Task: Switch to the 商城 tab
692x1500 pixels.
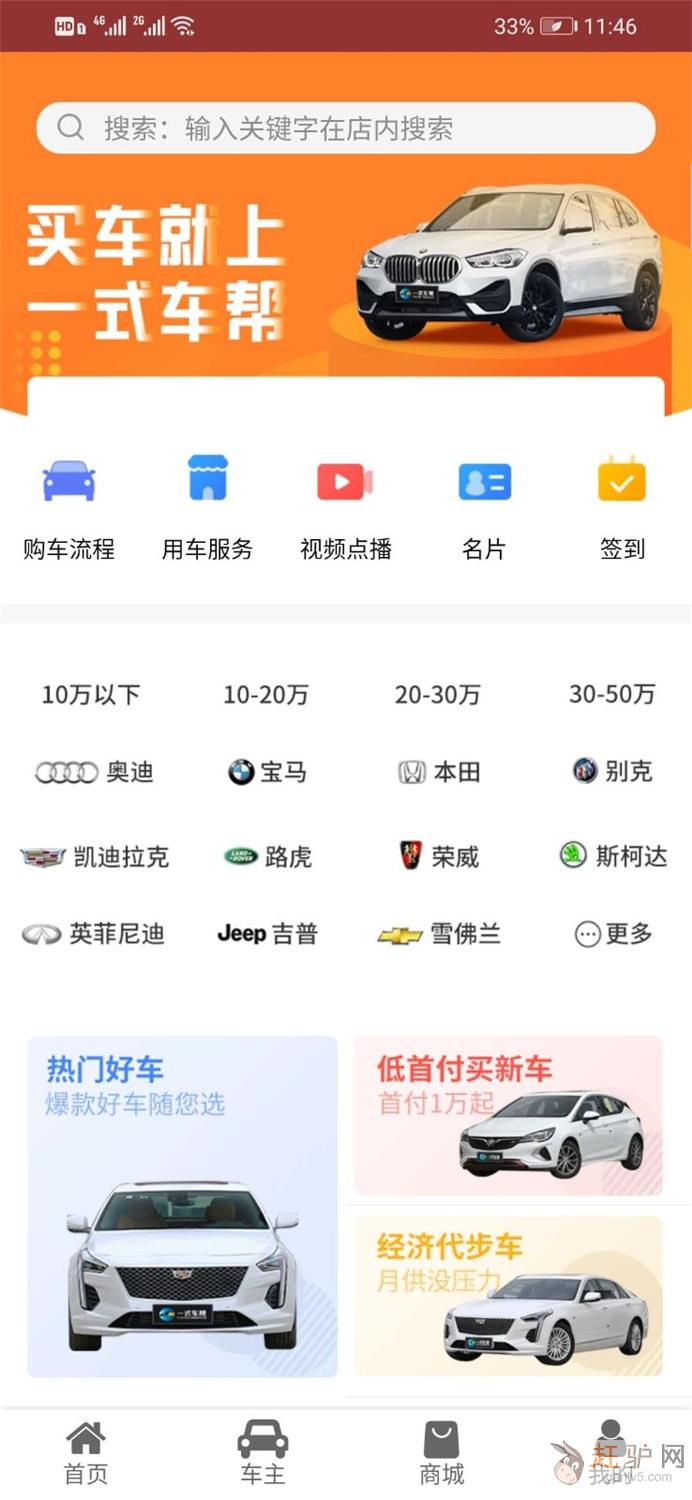Action: 441,1454
